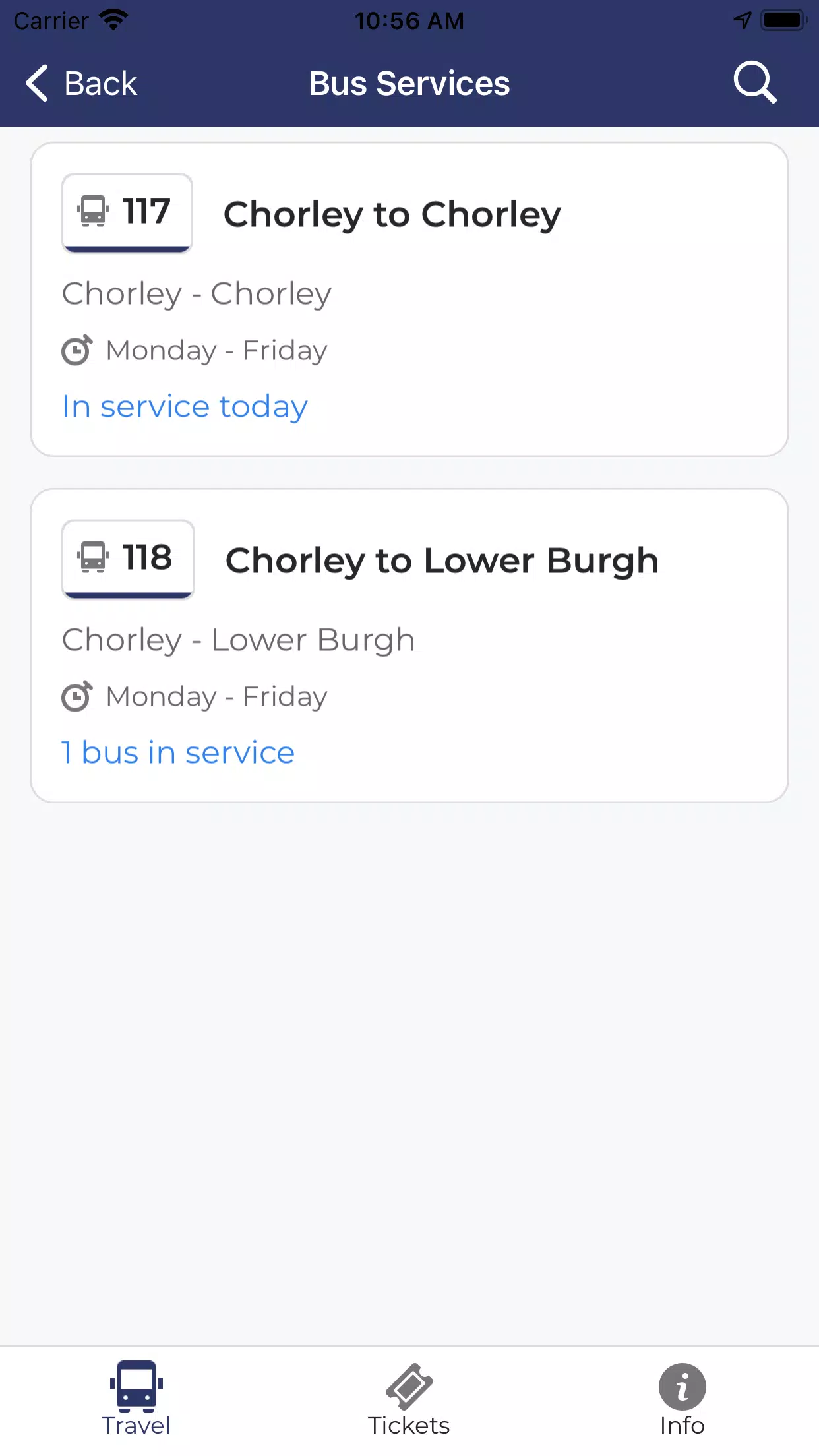Open search for bus services

pyautogui.click(x=756, y=82)
